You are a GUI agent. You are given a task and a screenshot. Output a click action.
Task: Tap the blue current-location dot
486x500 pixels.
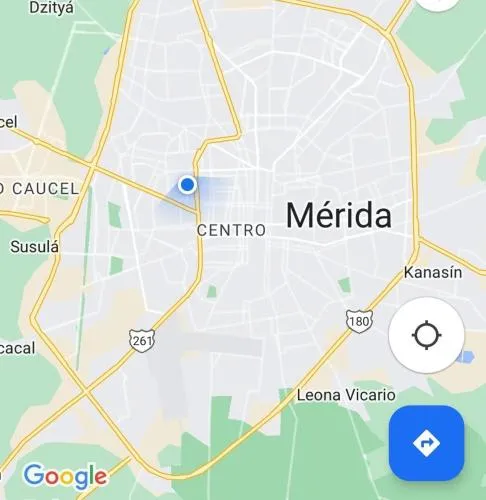pyautogui.click(x=187, y=185)
